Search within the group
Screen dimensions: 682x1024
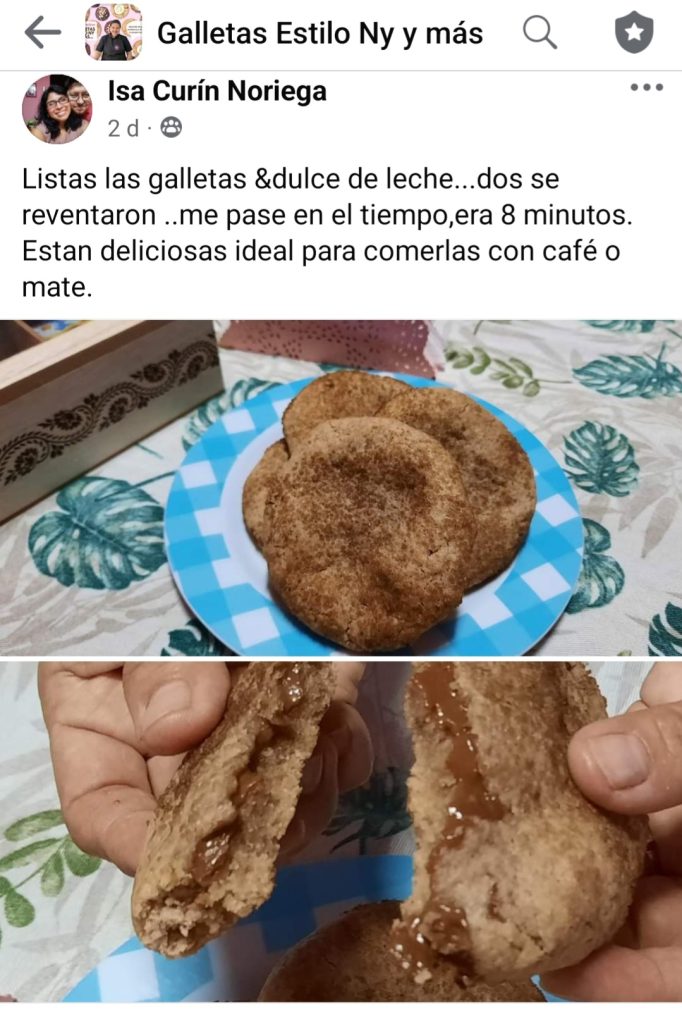tap(540, 34)
